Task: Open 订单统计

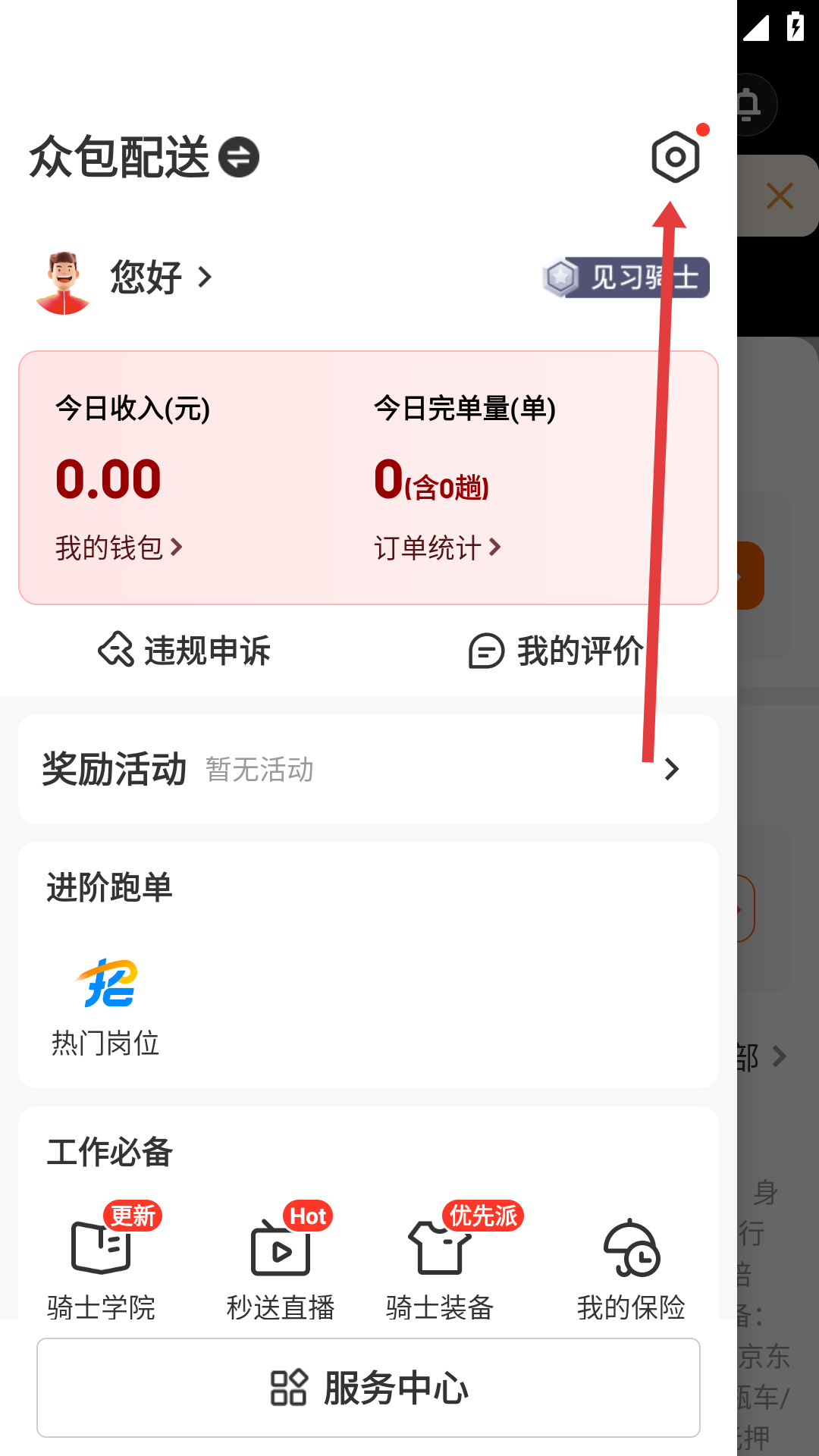Action: (437, 548)
